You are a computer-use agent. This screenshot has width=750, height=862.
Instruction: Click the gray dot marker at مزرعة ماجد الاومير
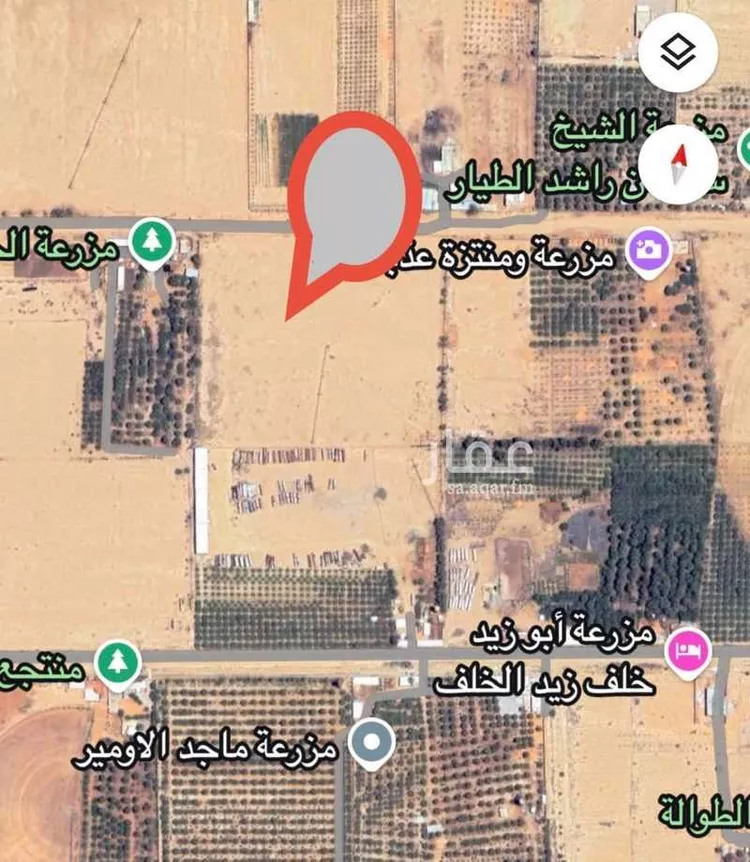(370, 740)
